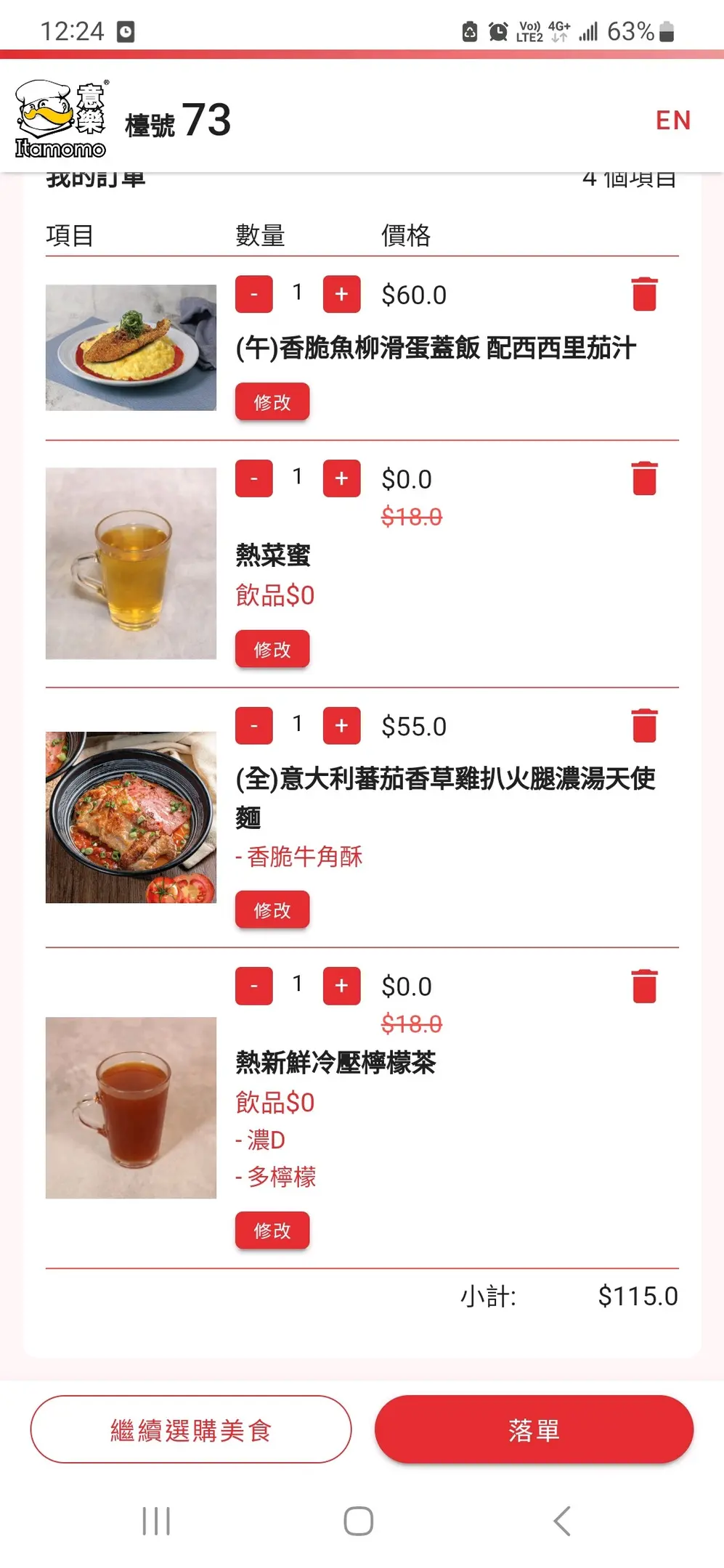Remove 熱菜蜜 with the trash icon
The width and height of the screenshot is (724, 1568).
click(644, 478)
